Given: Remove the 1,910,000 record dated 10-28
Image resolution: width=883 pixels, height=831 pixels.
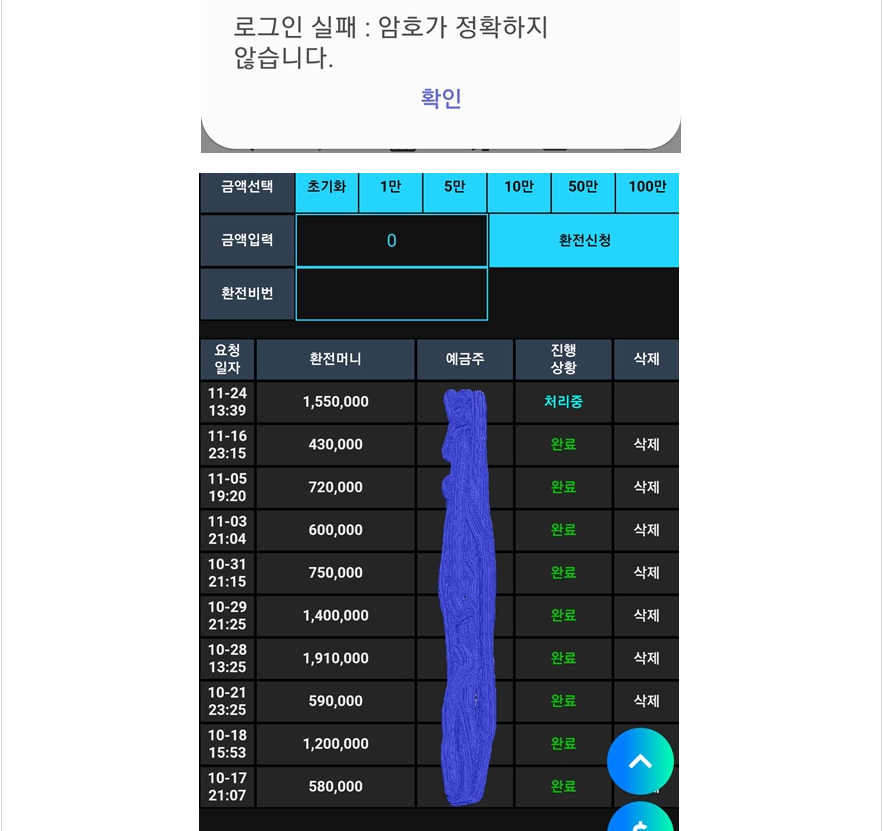Looking at the screenshot, I should click(646, 658).
